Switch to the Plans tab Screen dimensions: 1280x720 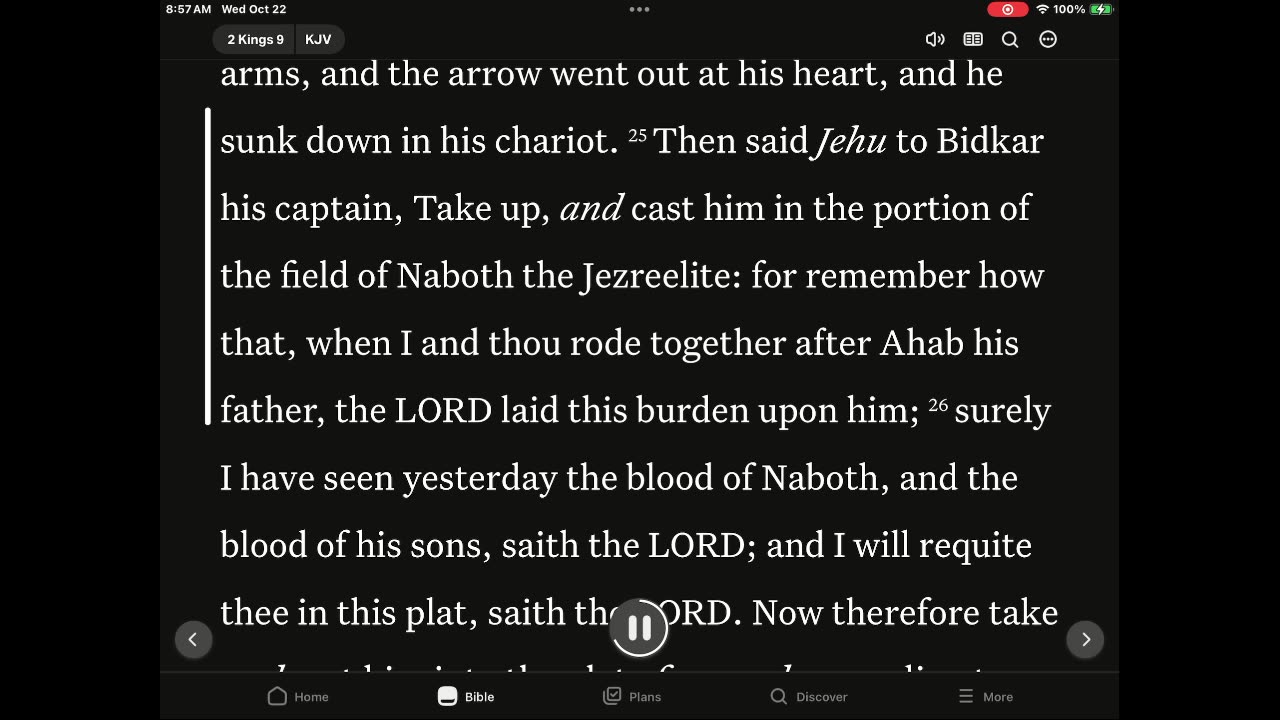(x=632, y=697)
